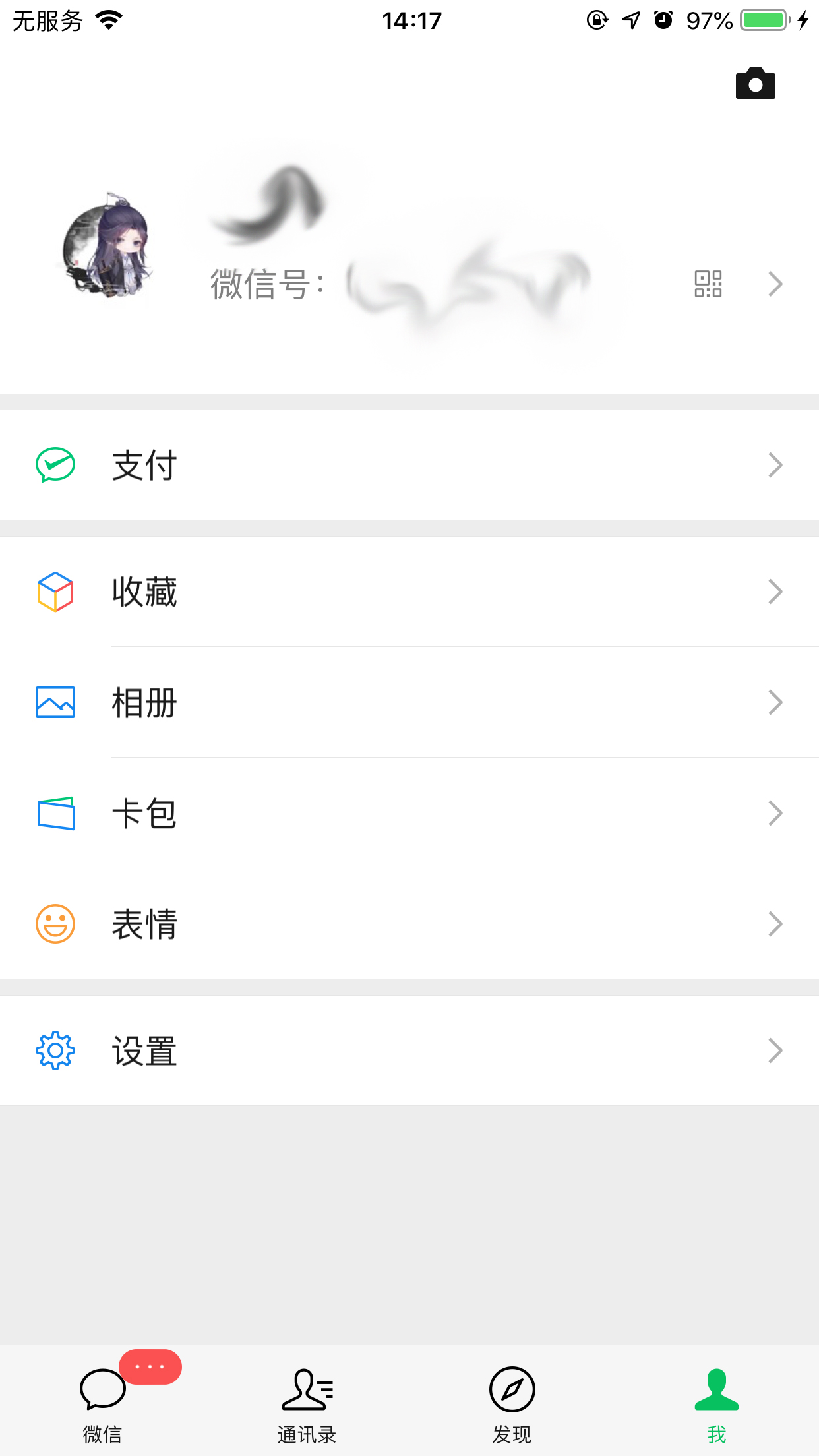Select the smiley 表情 stickers icon
Image resolution: width=819 pixels, height=1456 pixels.
(x=55, y=924)
